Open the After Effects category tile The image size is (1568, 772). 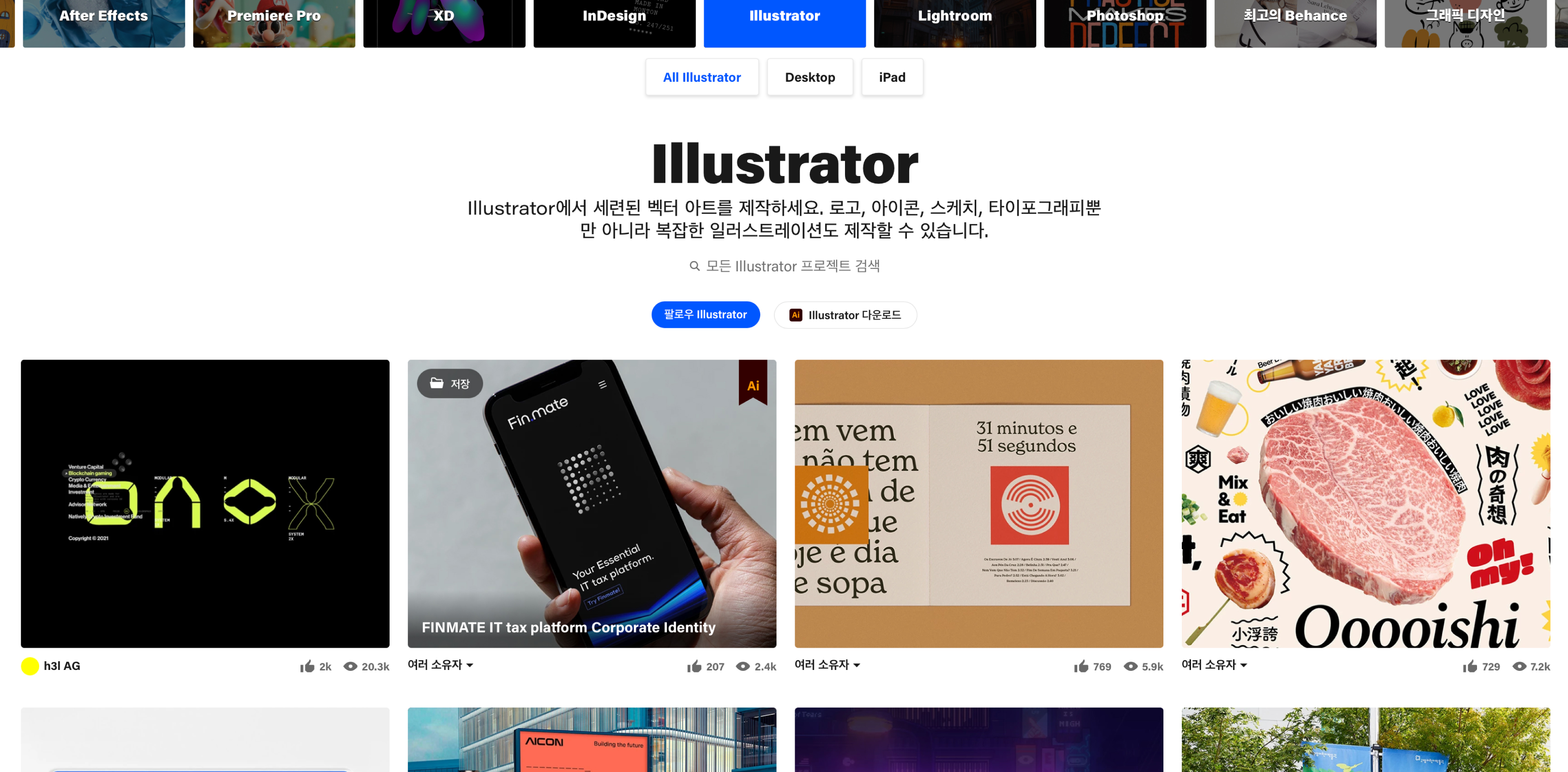point(104,18)
